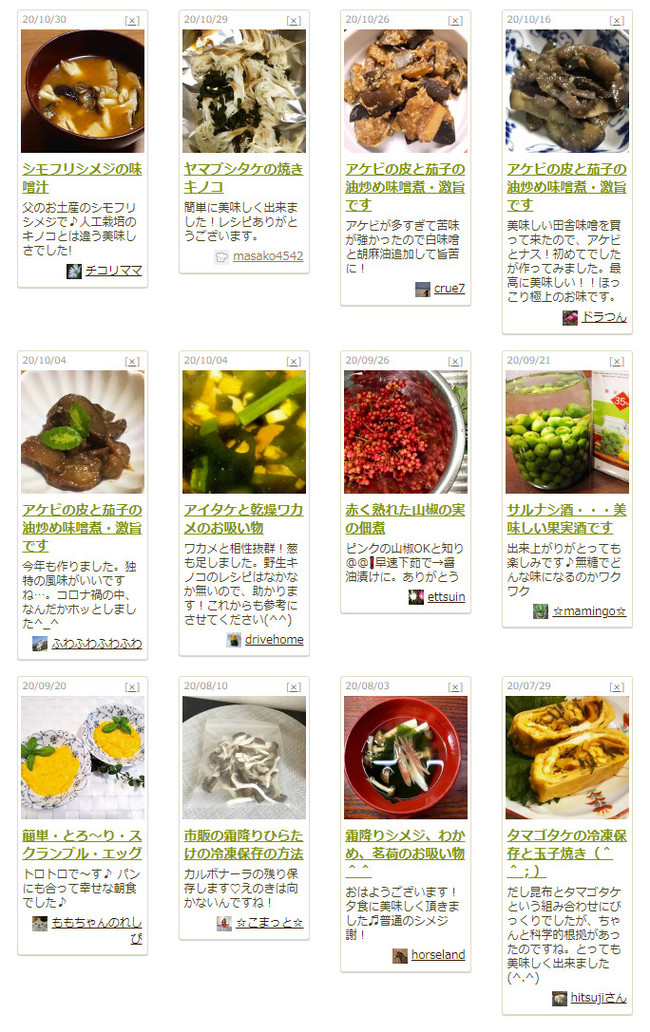Open the frozen mushroom storage method link

(244, 844)
